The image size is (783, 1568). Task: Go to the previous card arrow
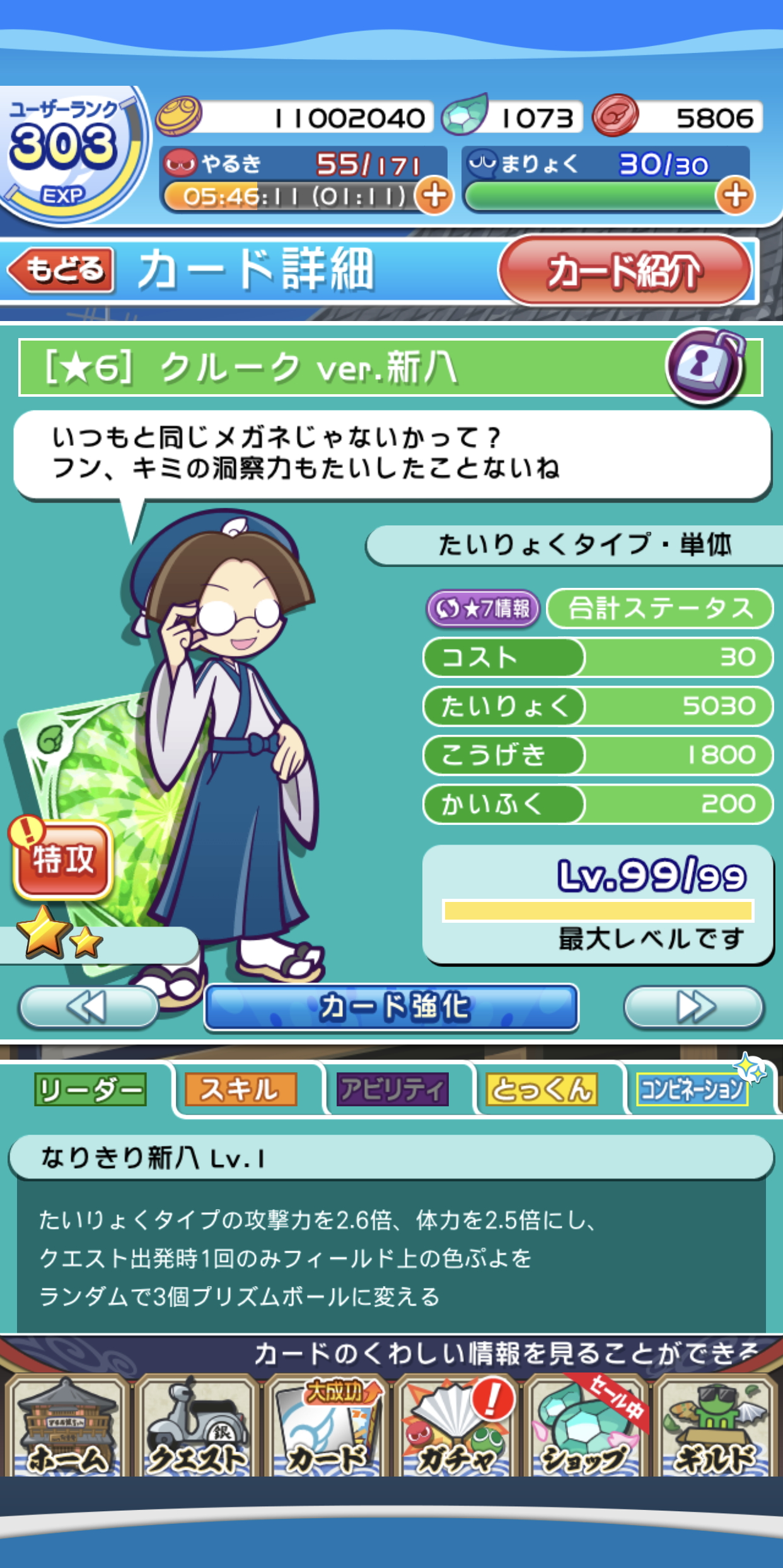click(x=88, y=1007)
